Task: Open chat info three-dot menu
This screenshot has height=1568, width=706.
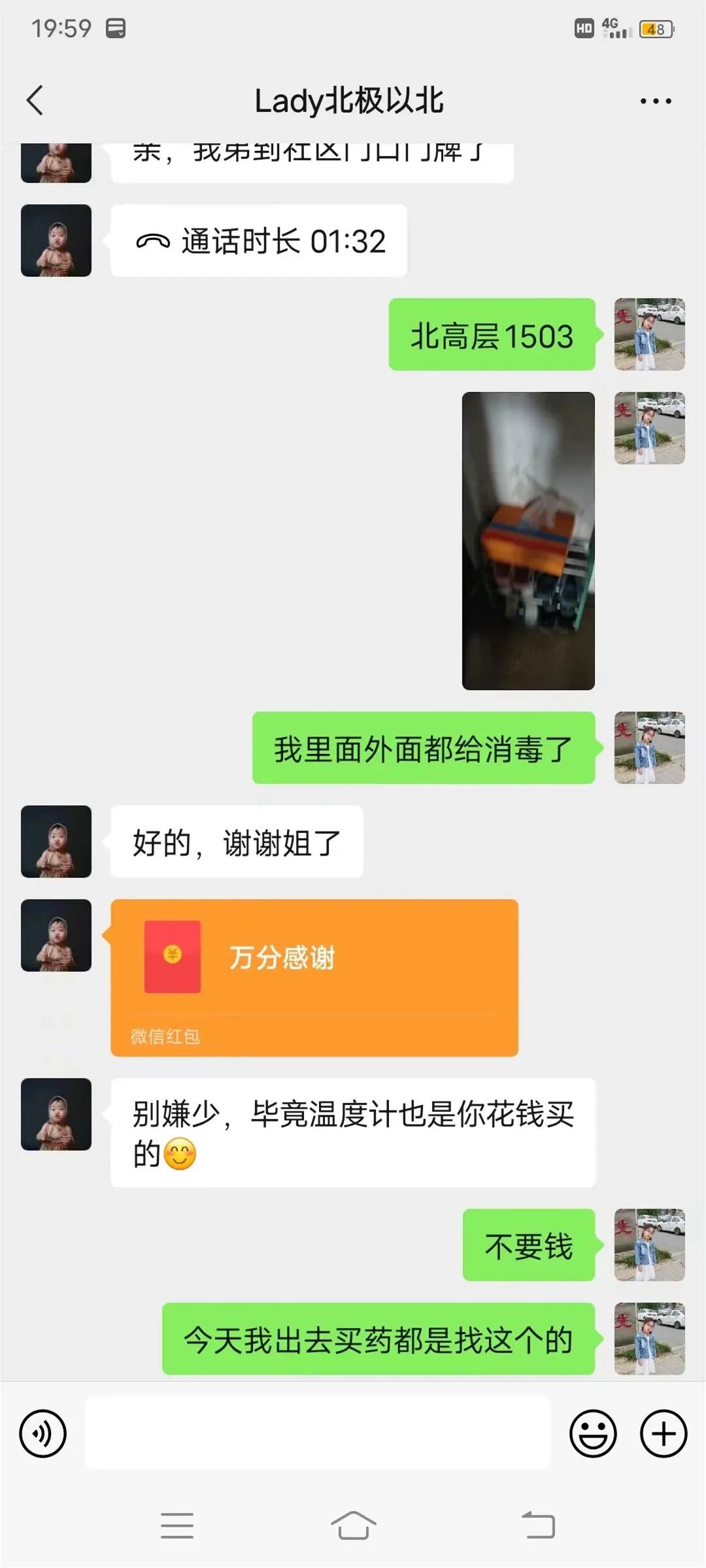Action: (x=655, y=101)
